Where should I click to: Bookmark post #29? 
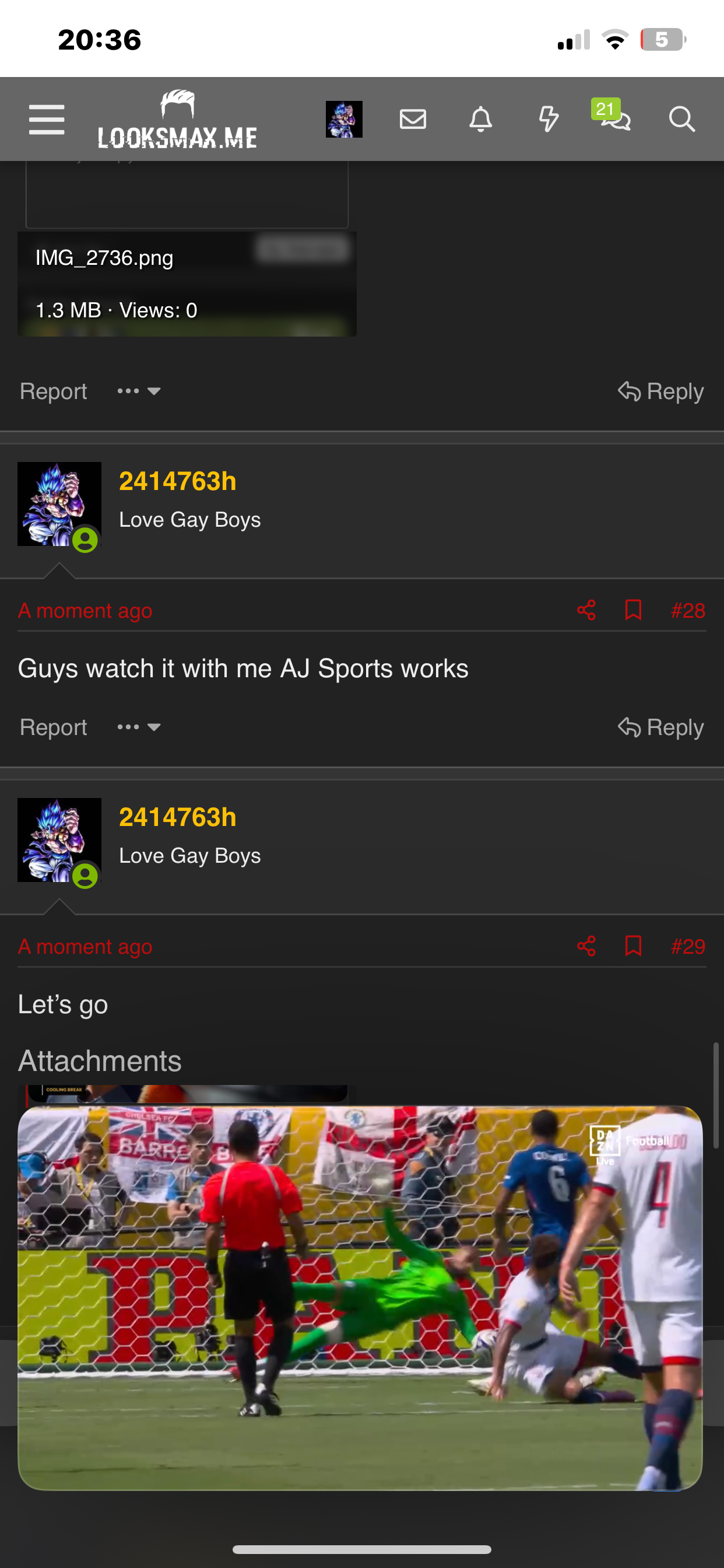coord(632,946)
